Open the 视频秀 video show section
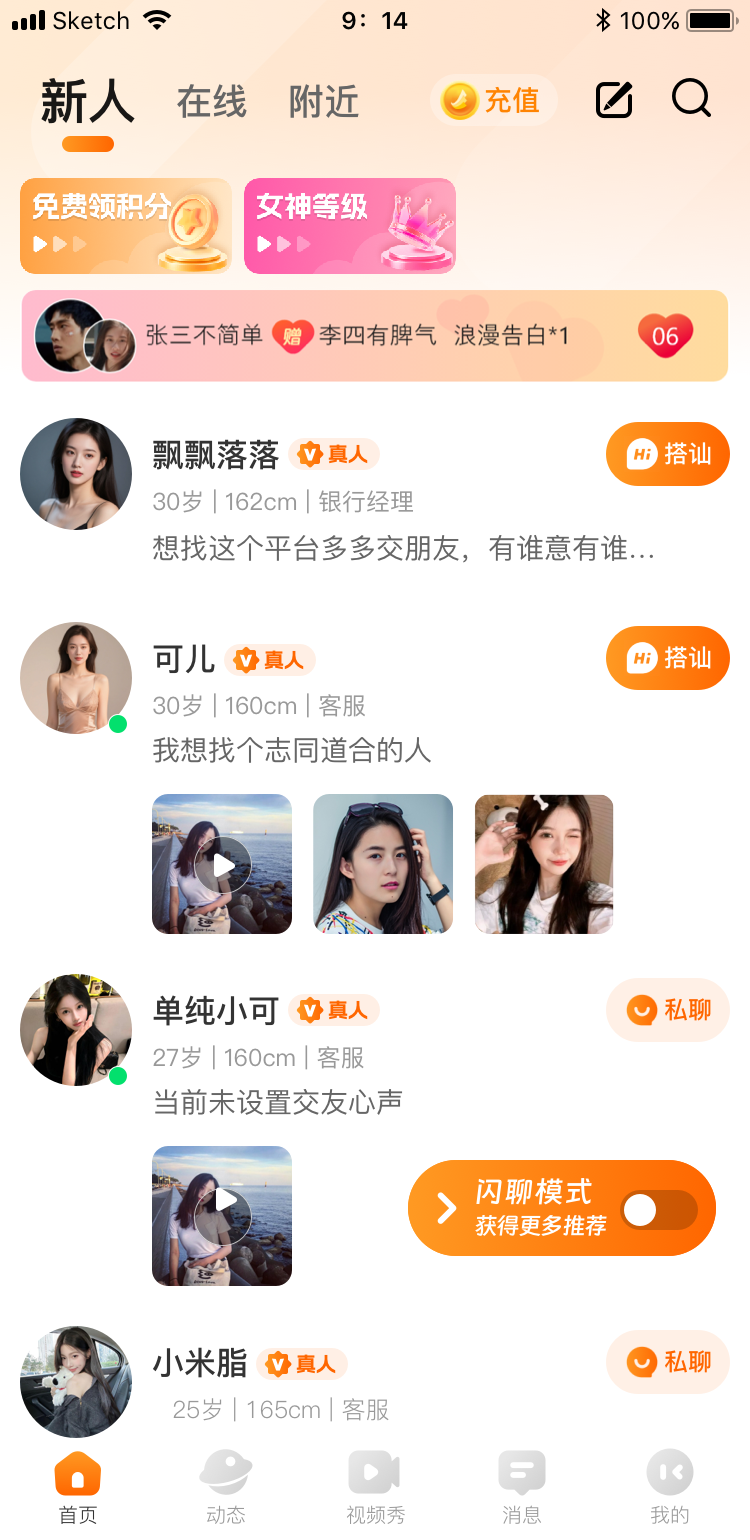This screenshot has width=750, height=1540. coord(373,1472)
